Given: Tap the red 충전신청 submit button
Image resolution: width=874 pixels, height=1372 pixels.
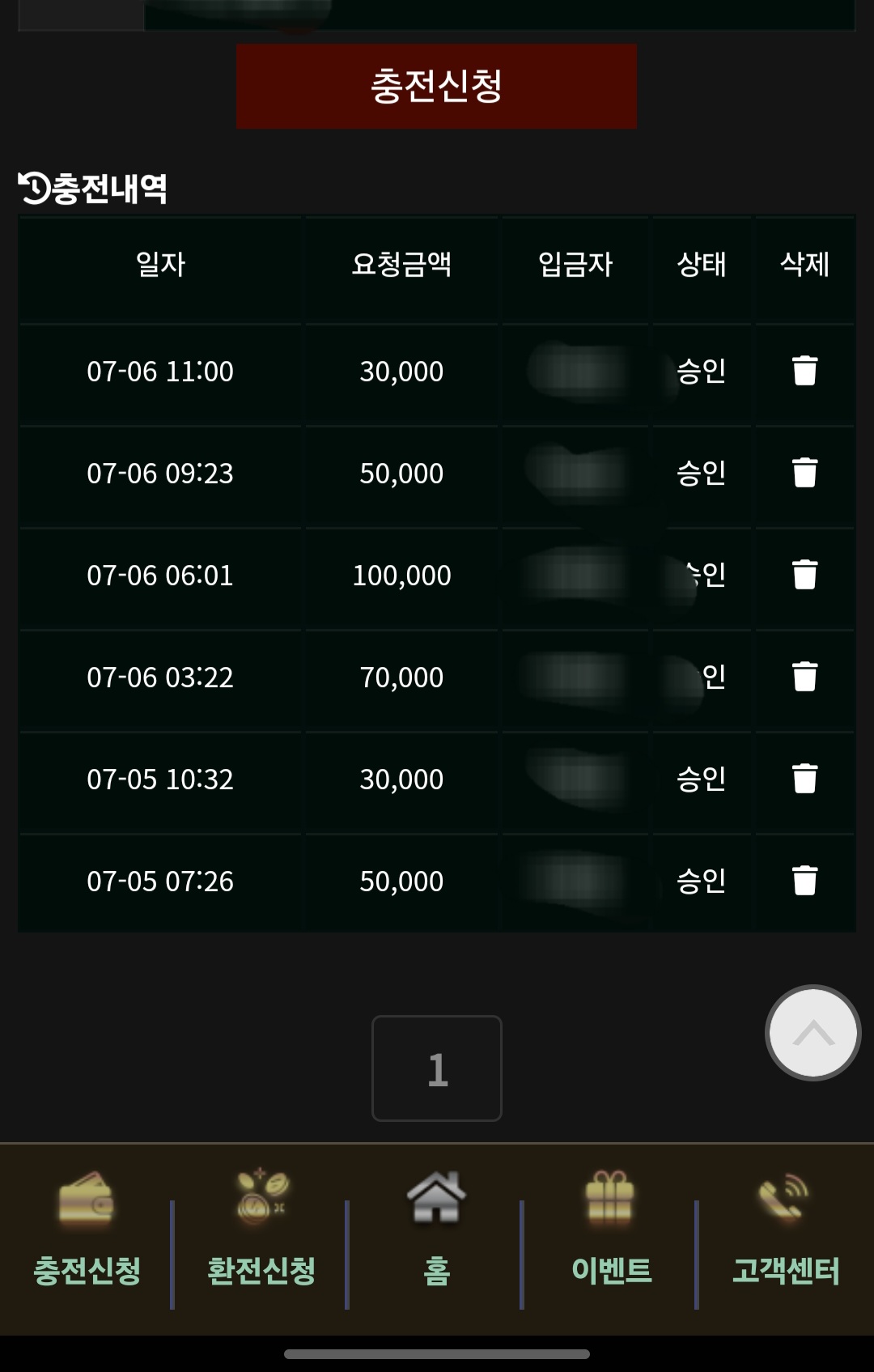Looking at the screenshot, I should (x=436, y=87).
